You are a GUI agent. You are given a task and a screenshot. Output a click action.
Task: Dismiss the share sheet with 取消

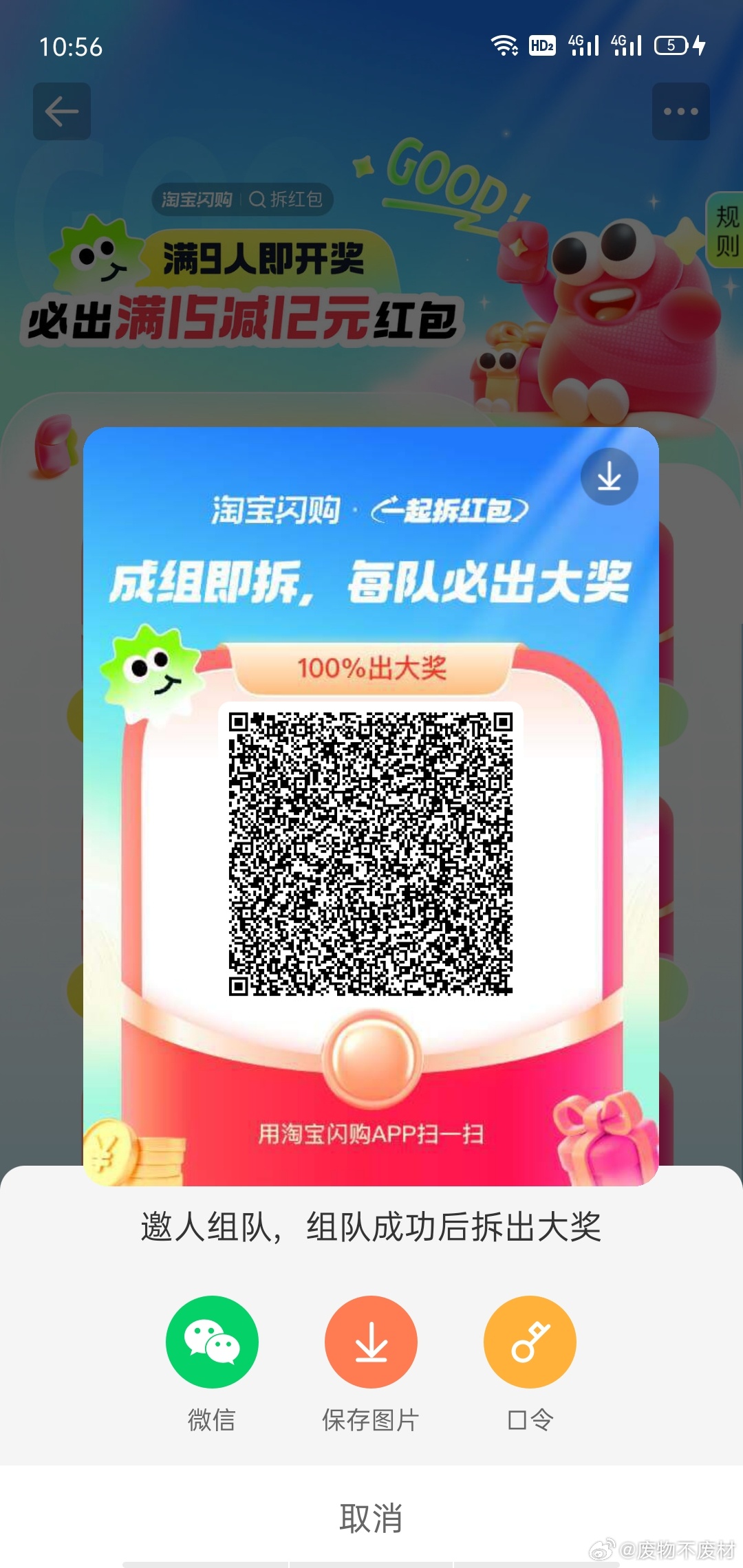pyautogui.click(x=371, y=1518)
